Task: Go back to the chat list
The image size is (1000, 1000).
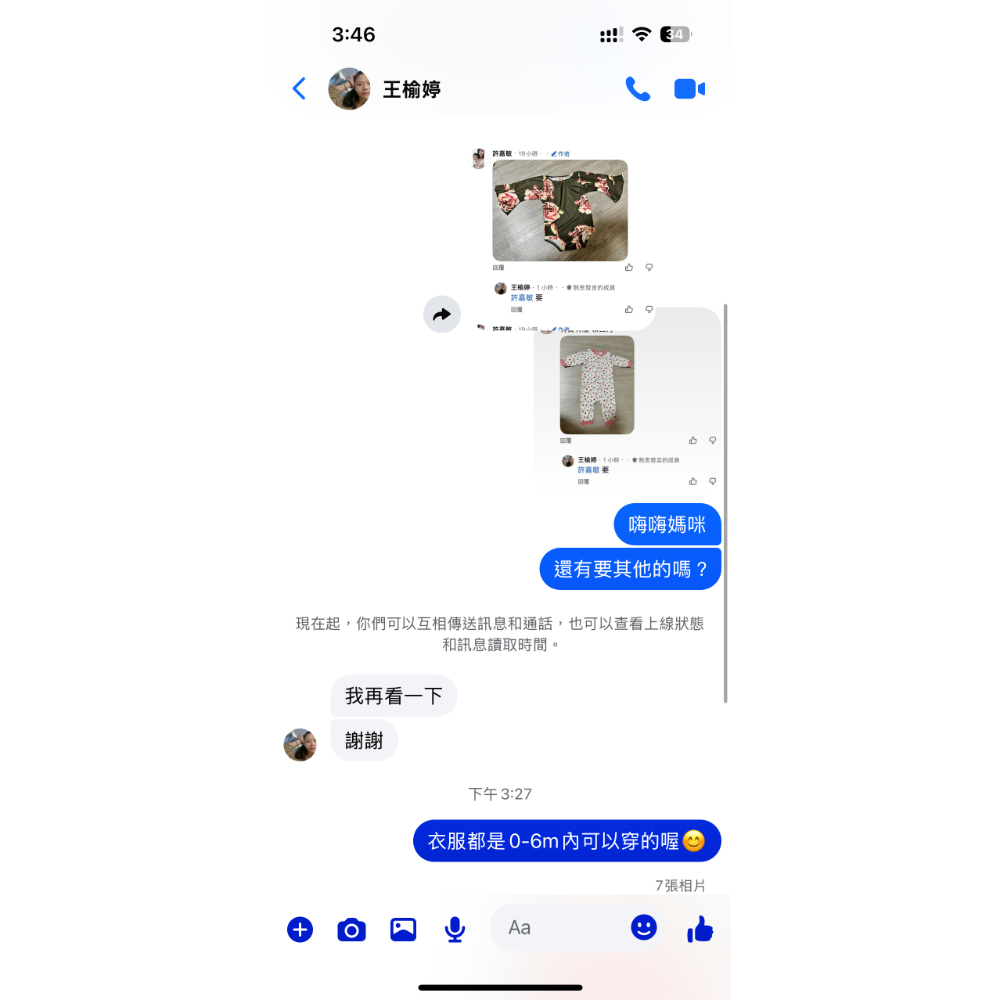Action: [x=299, y=89]
